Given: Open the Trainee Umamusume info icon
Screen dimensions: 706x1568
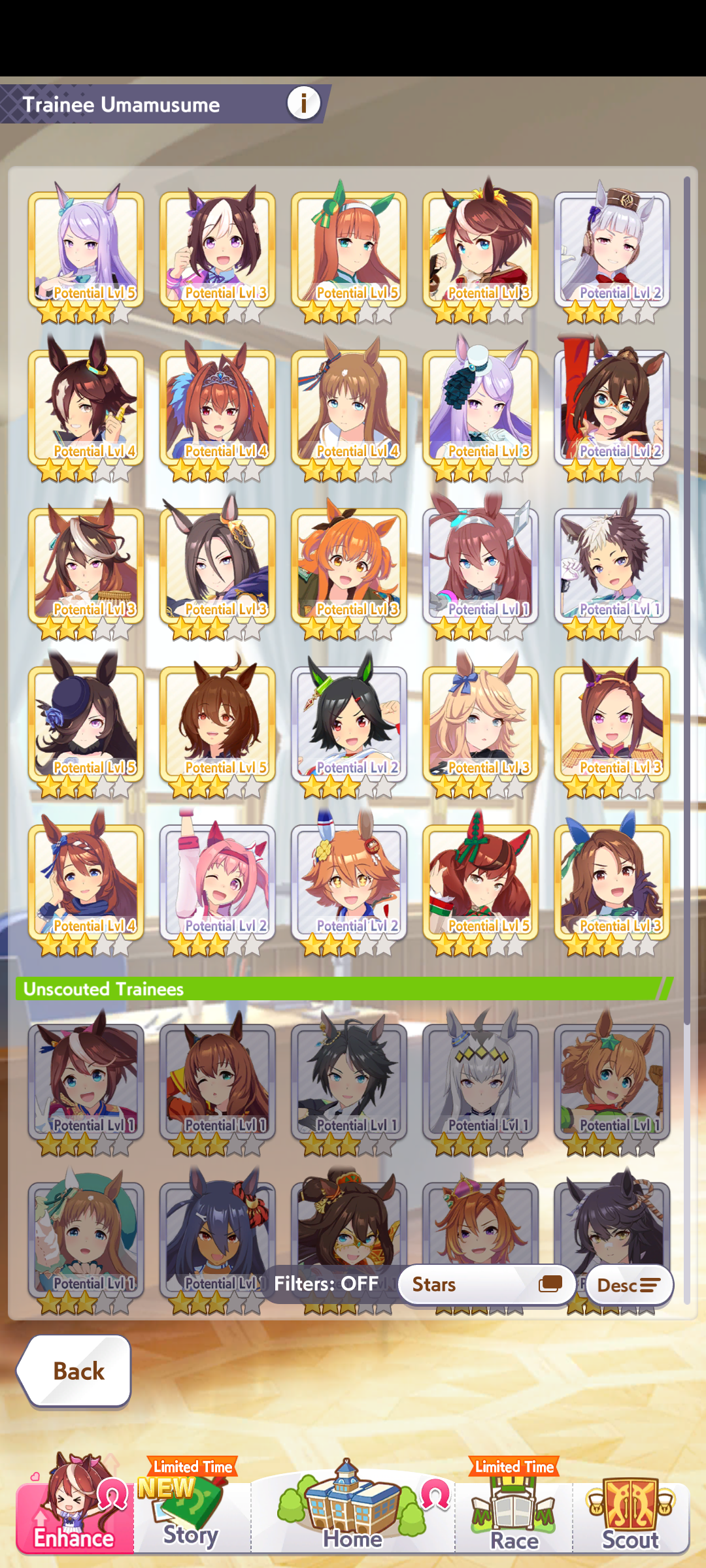Looking at the screenshot, I should 303,103.
